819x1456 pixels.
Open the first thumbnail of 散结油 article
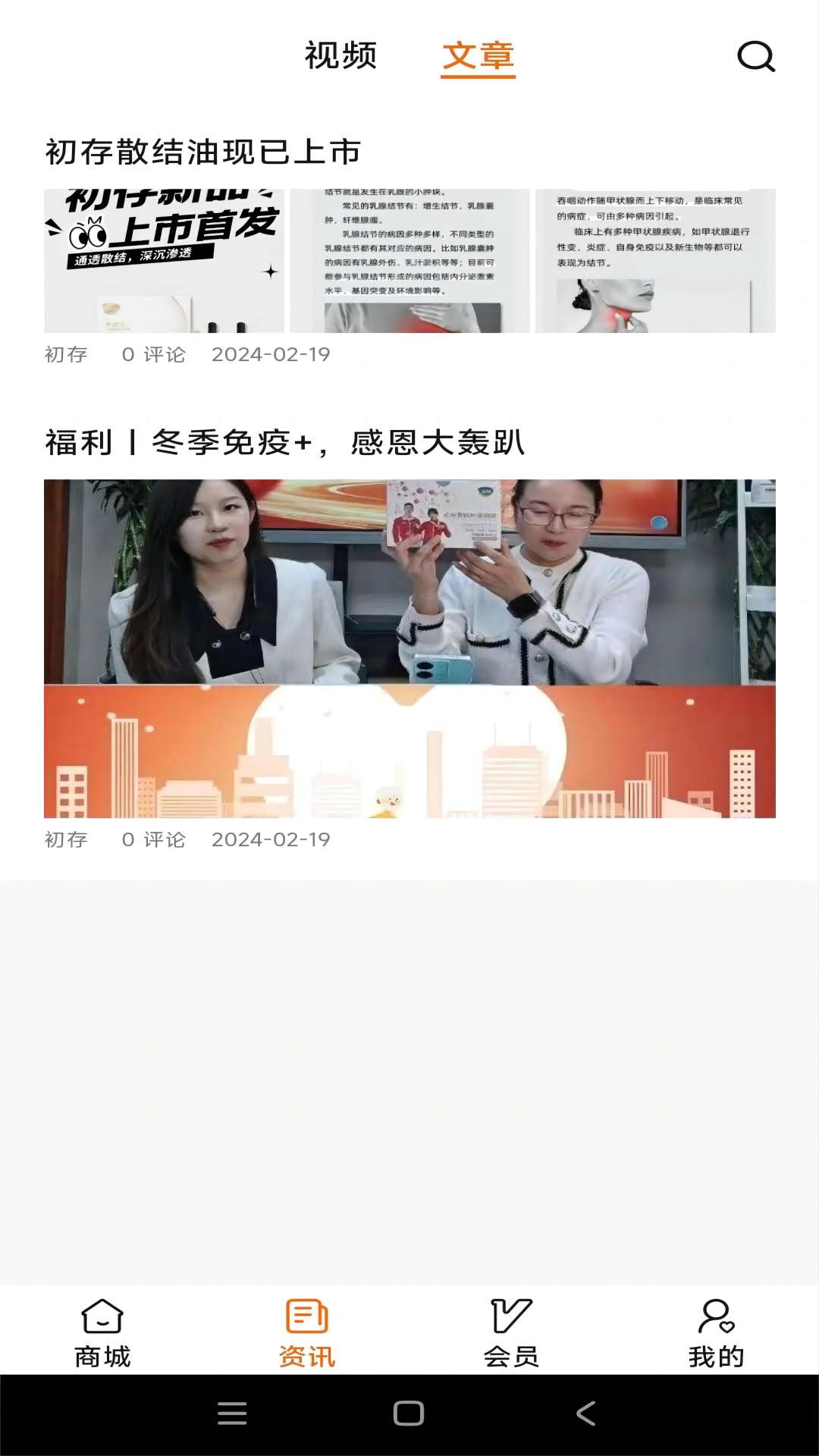point(165,259)
